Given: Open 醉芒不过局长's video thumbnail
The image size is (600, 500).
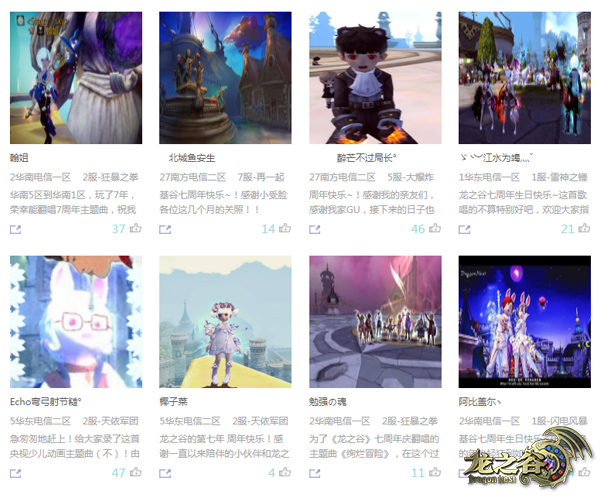Looking at the screenshot, I should tap(375, 78).
